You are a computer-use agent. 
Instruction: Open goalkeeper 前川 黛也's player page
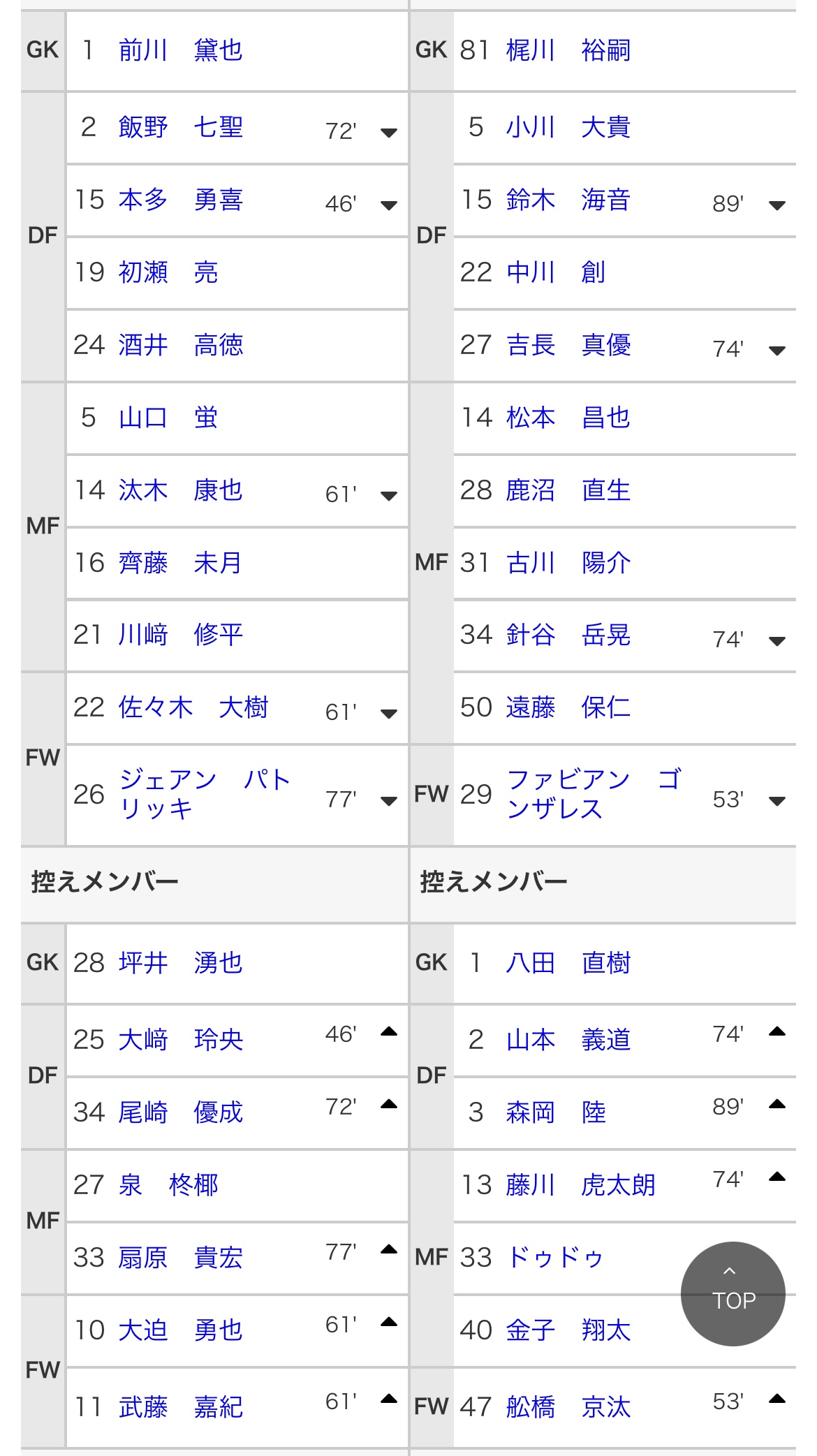point(181,50)
